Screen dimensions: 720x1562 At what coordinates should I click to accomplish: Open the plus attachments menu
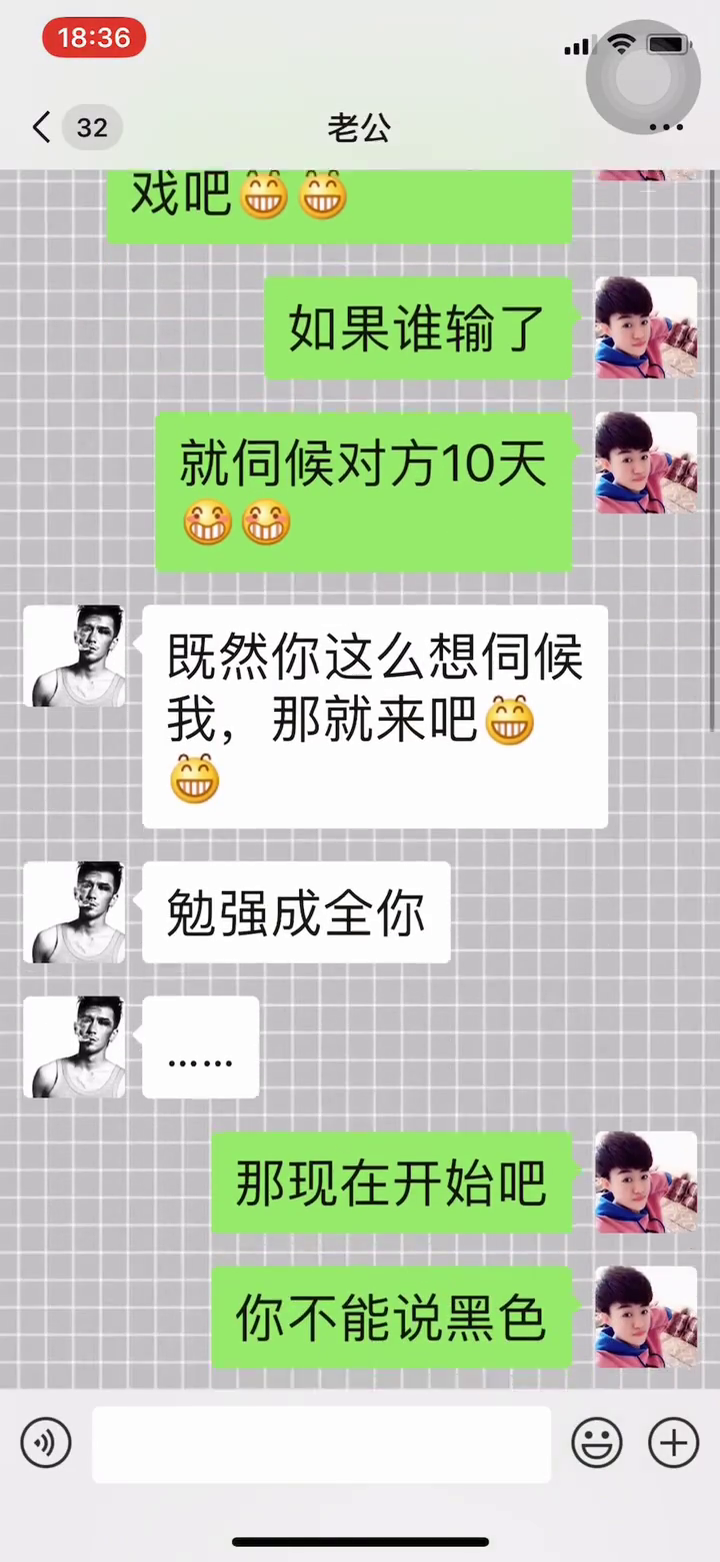coord(674,1443)
